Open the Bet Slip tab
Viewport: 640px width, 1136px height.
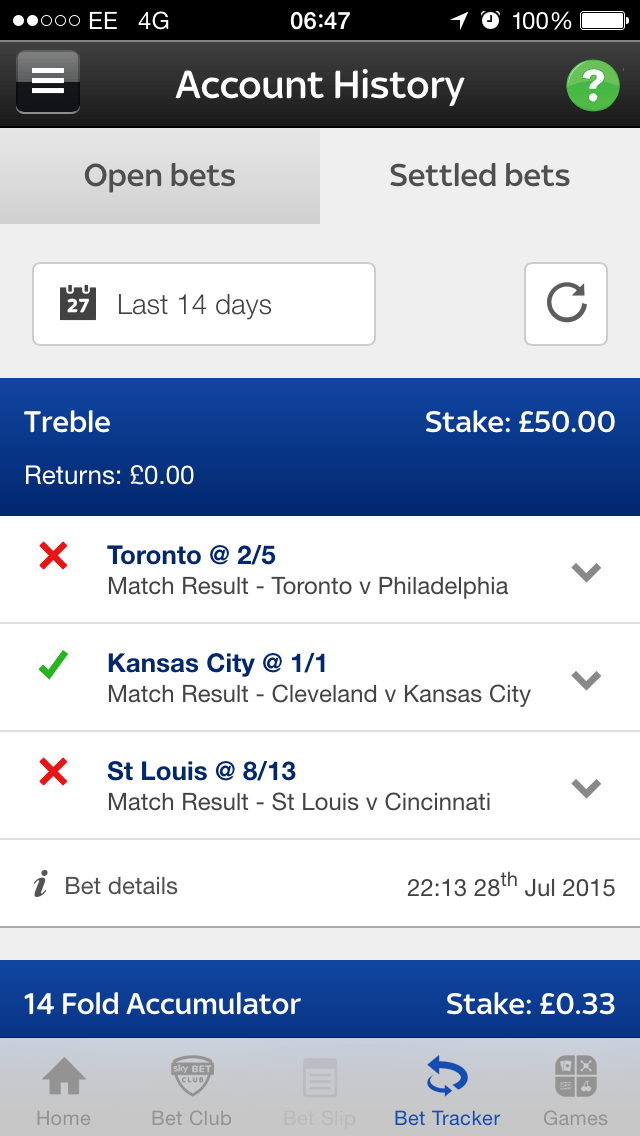[320, 1090]
